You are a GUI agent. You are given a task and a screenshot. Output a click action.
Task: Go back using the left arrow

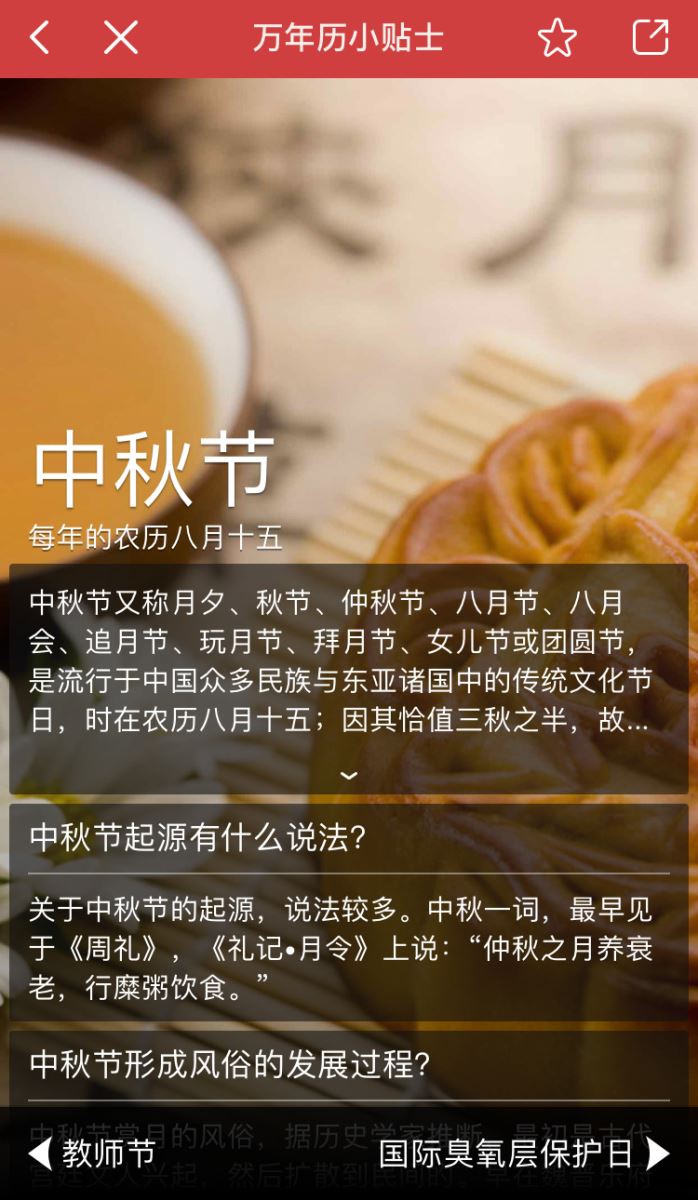click(x=40, y=38)
